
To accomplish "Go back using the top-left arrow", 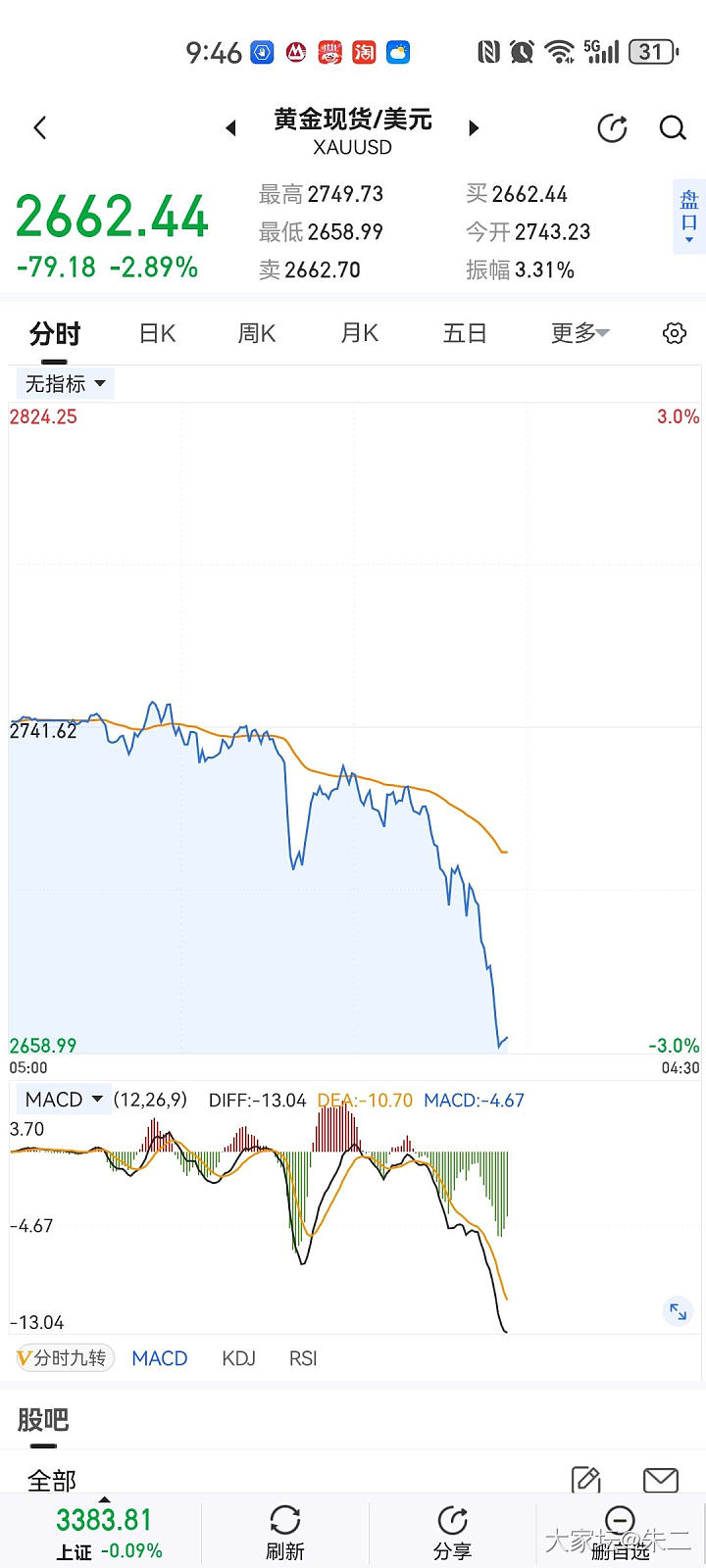I will (x=40, y=128).
